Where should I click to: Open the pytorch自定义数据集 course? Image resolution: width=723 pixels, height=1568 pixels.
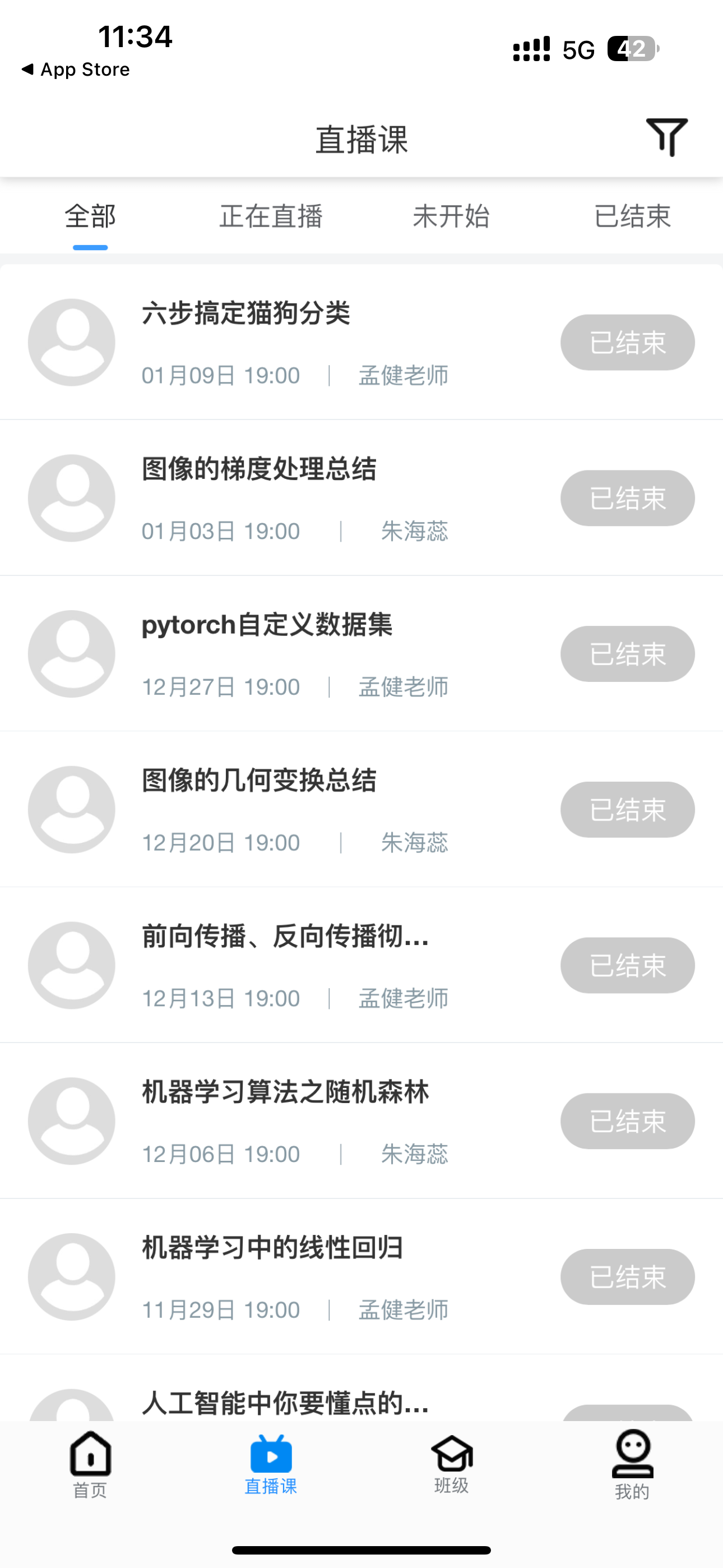click(361, 654)
